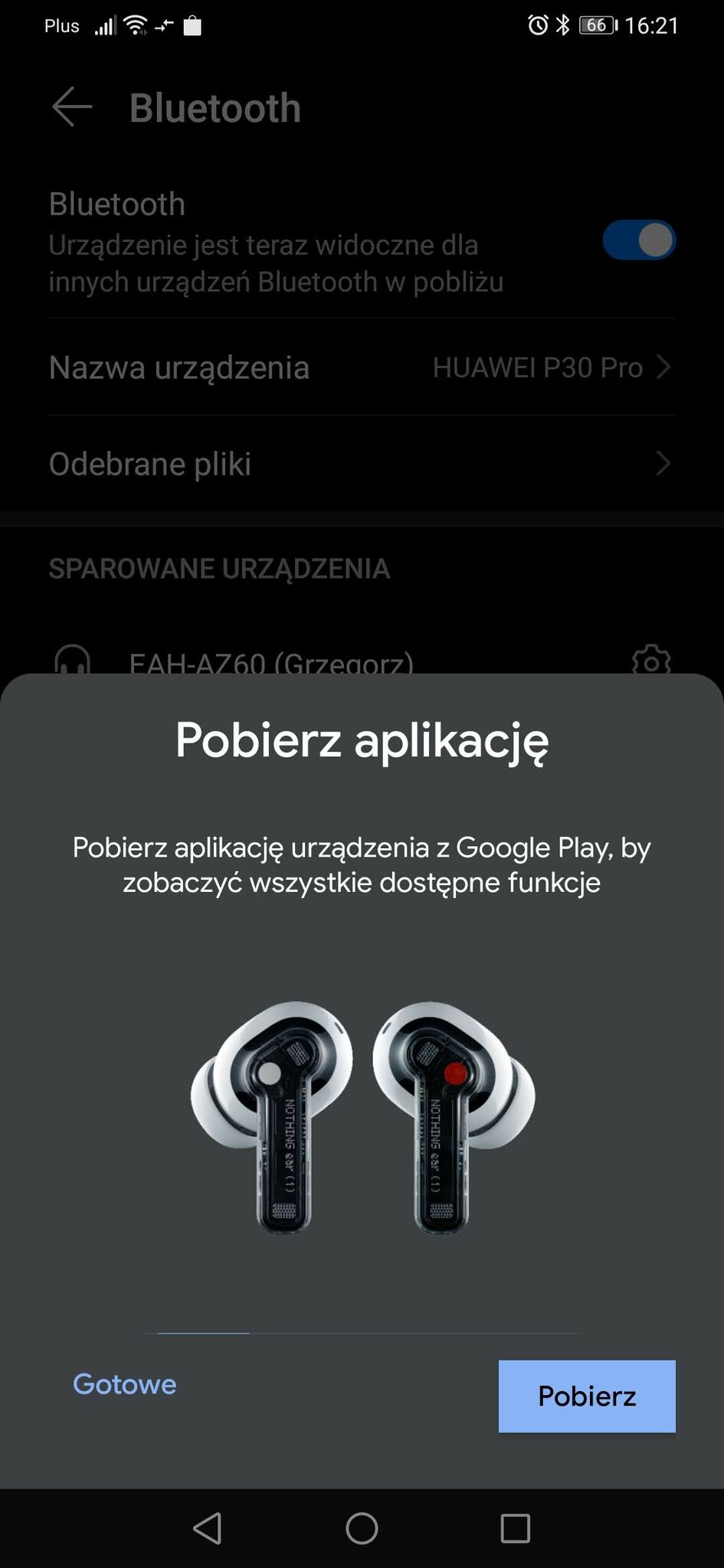Image resolution: width=724 pixels, height=1568 pixels.
Task: Tap the Pobierz button
Action: pos(587,1396)
